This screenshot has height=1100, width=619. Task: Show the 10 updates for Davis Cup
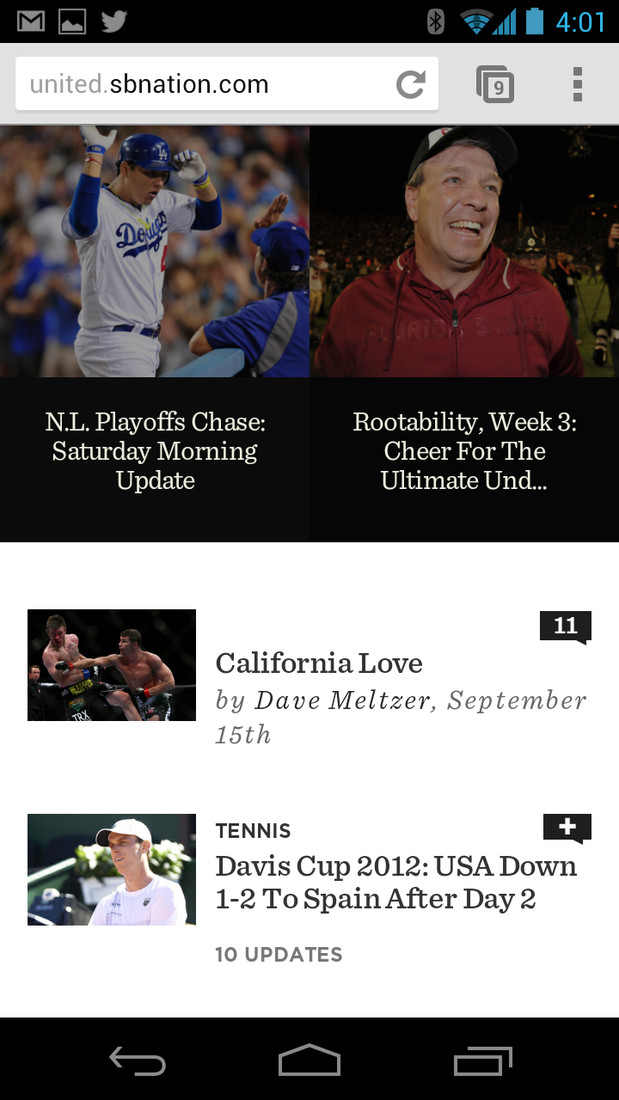[x=278, y=955]
